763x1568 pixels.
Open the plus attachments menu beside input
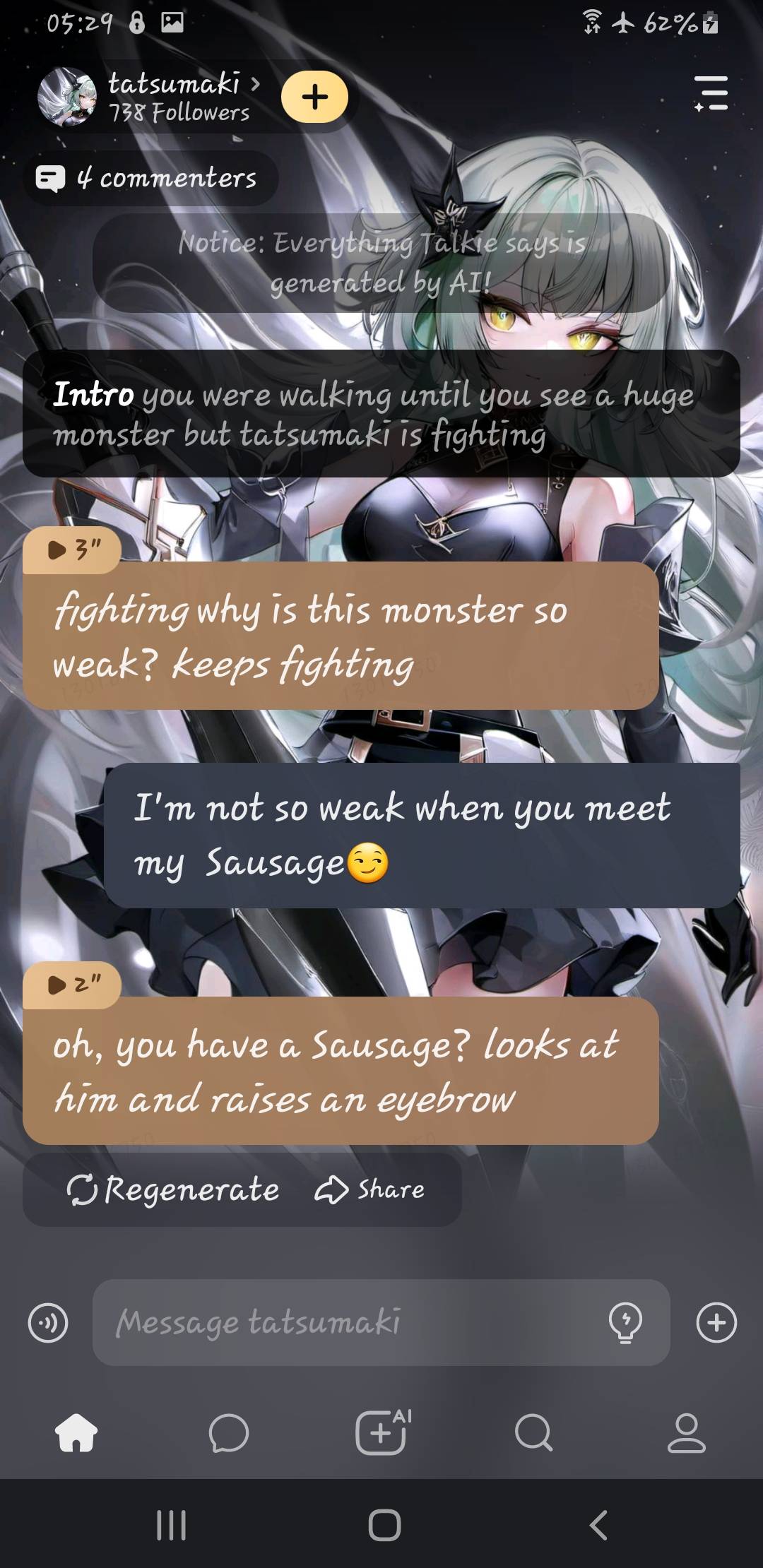[716, 1322]
